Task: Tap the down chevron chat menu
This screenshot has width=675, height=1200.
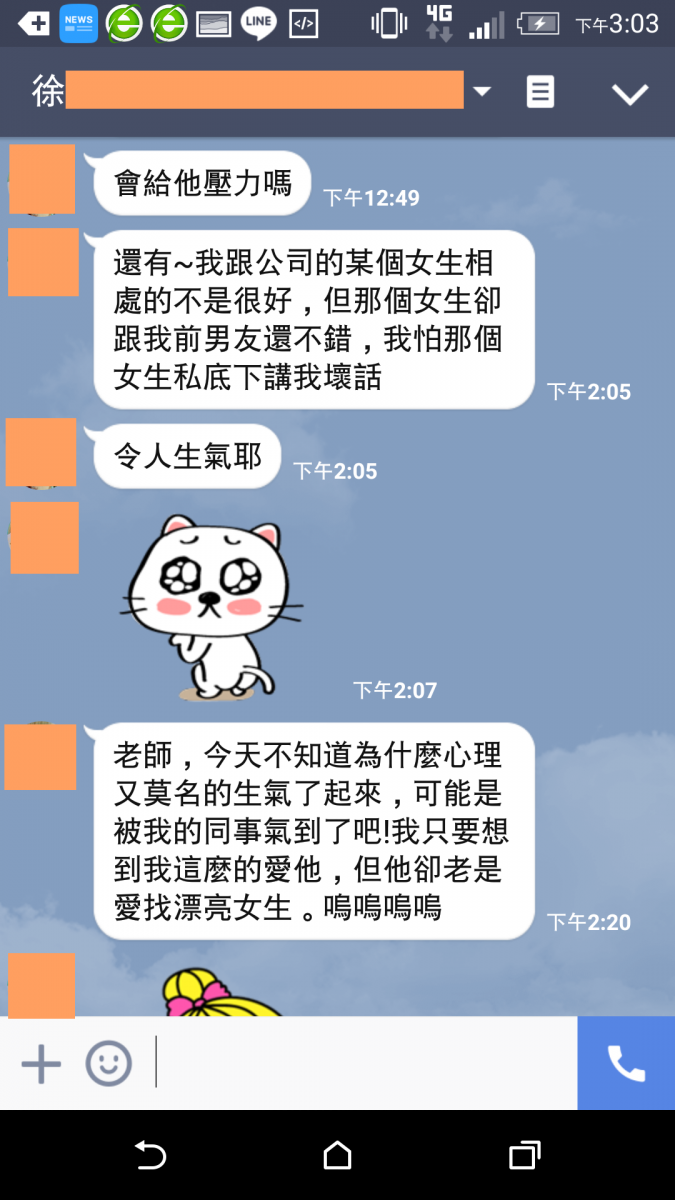Action: coord(630,94)
